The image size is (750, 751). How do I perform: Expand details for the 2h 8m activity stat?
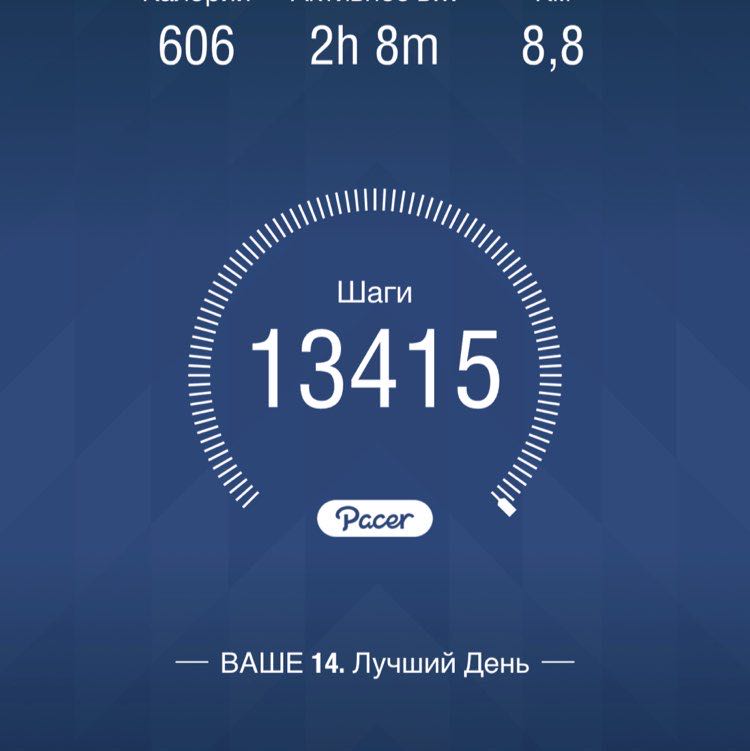pos(375,45)
